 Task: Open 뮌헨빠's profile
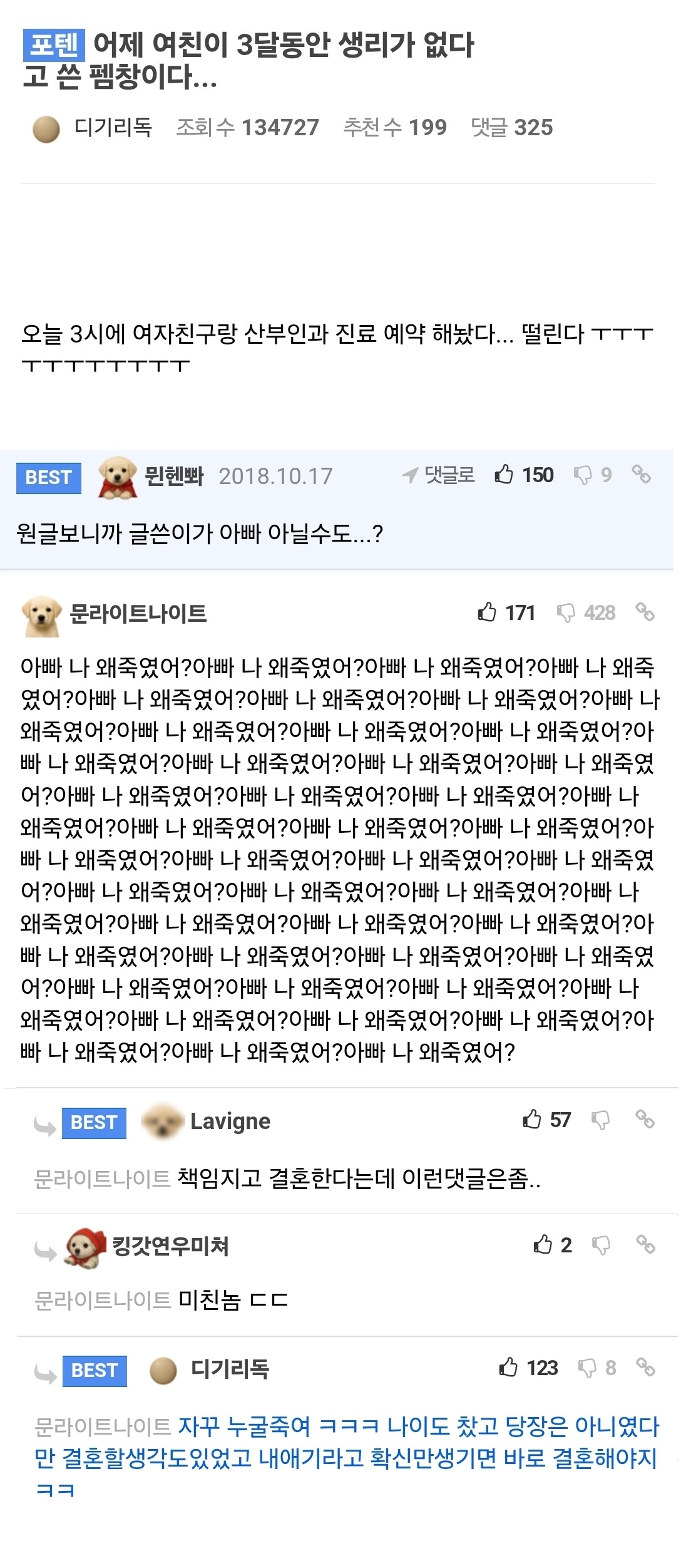[174, 476]
